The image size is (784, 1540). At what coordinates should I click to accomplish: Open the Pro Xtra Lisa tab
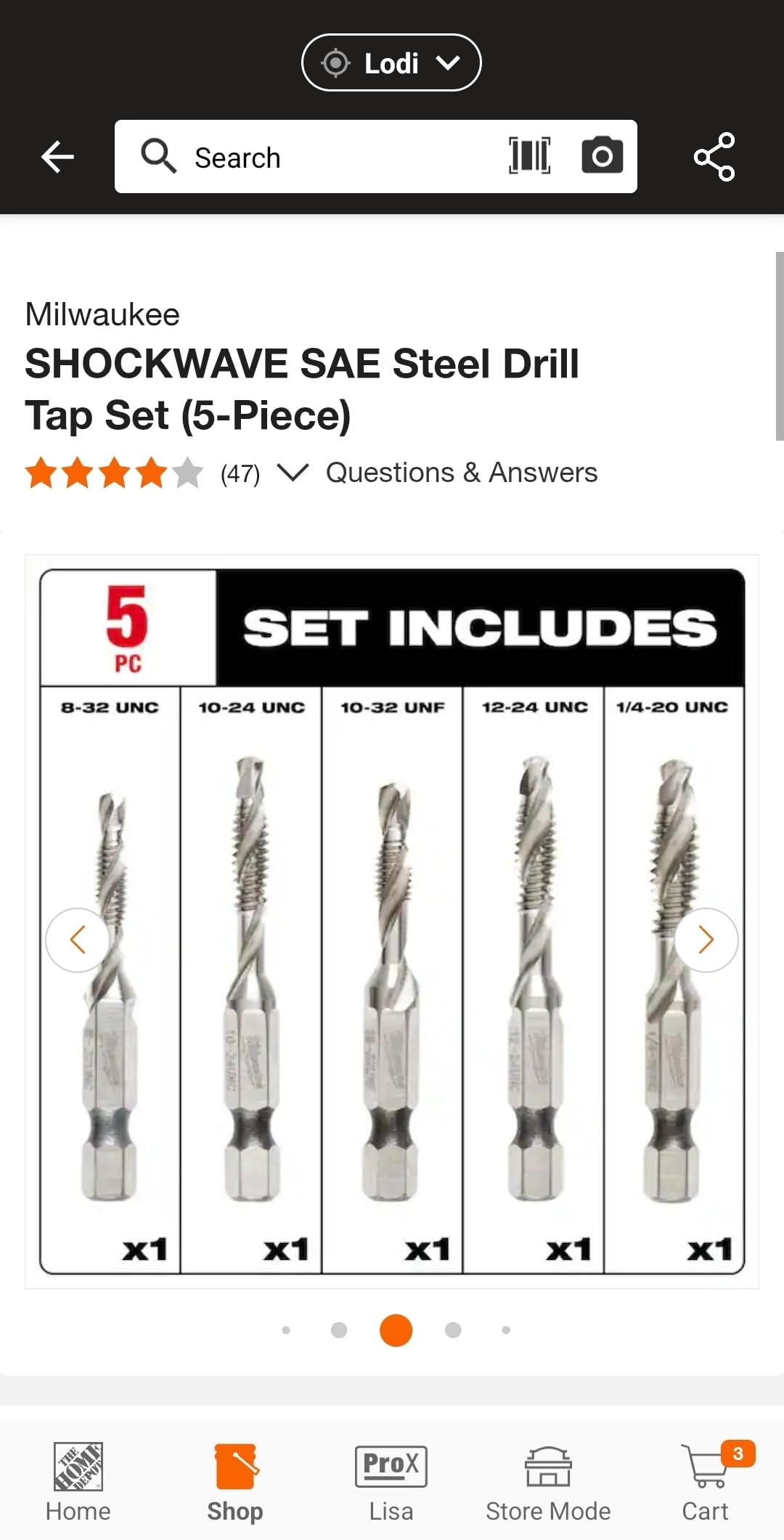[x=391, y=1482]
